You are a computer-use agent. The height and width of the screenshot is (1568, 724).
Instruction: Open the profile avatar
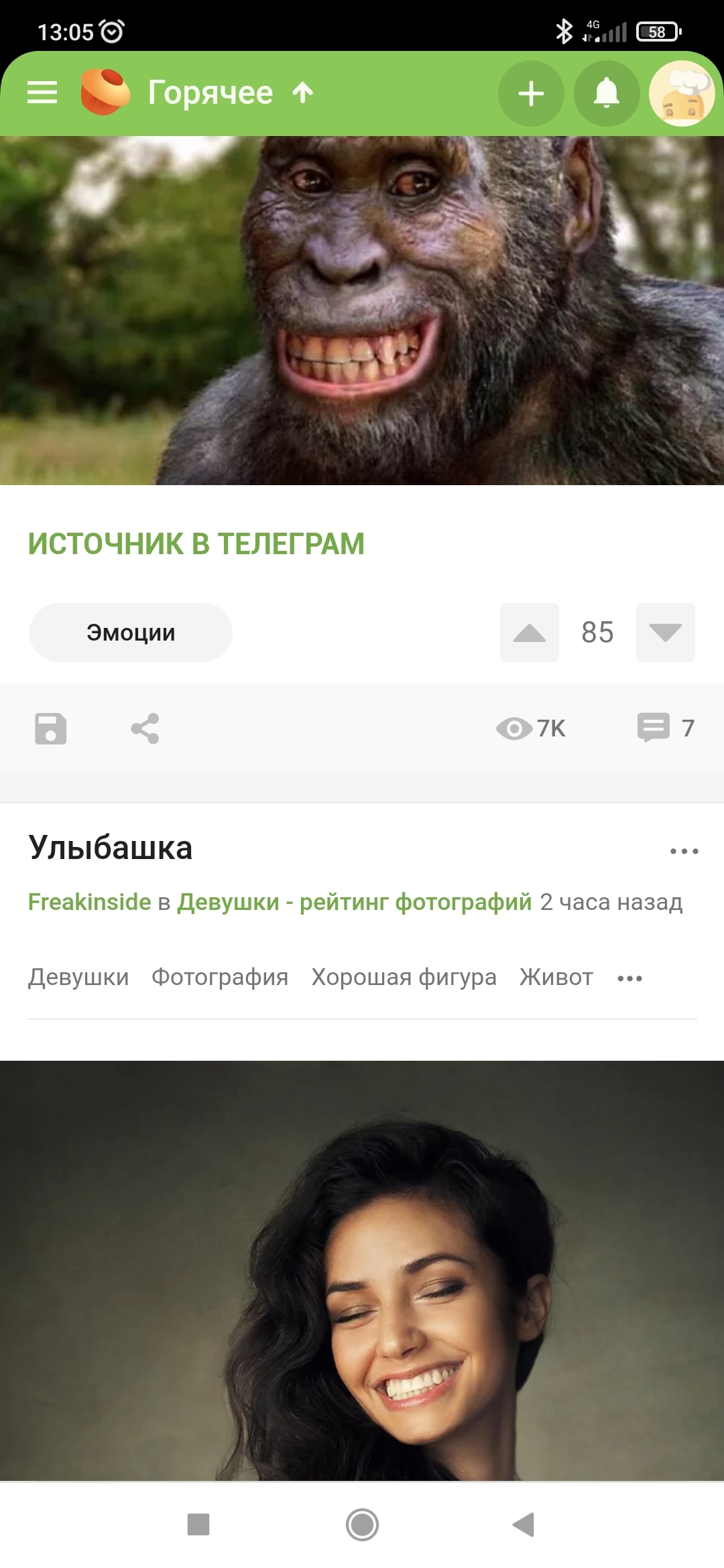682,93
